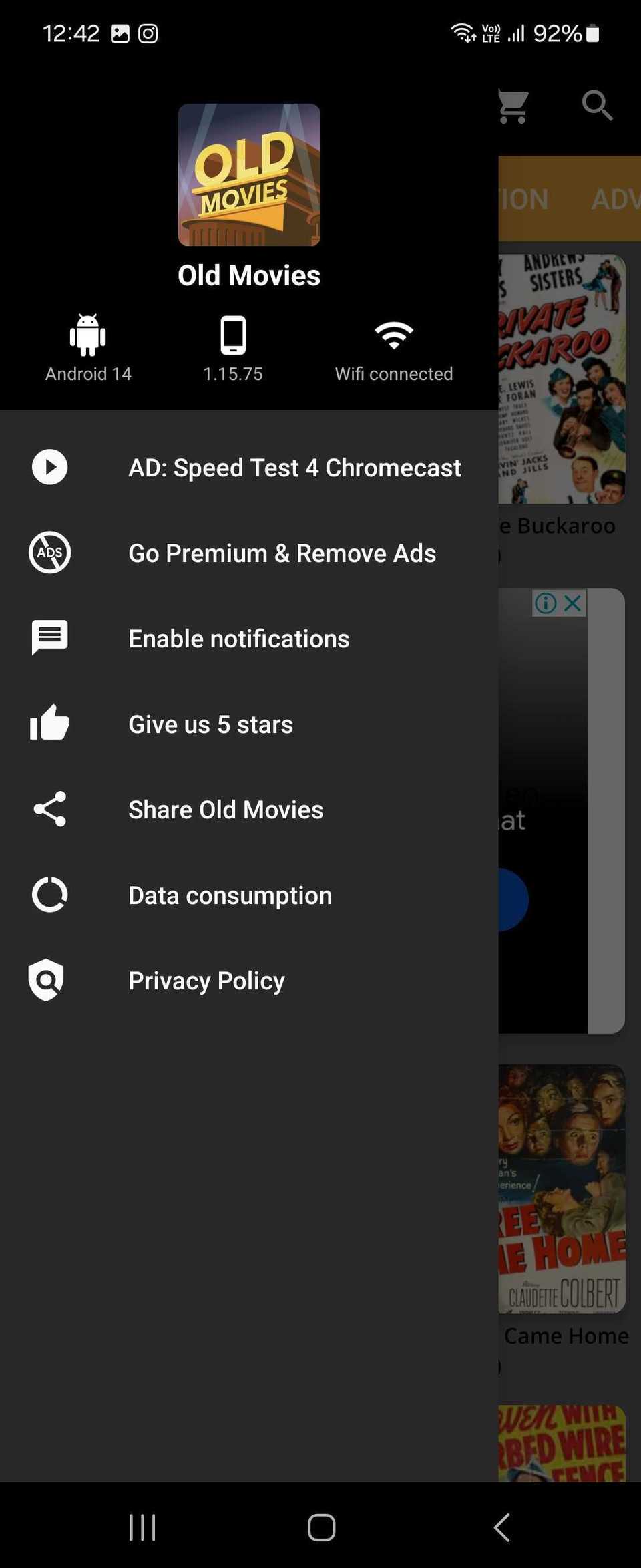Screen dimensions: 641x1568
Task: Enable notifications from the drawer menu
Action: click(238, 639)
